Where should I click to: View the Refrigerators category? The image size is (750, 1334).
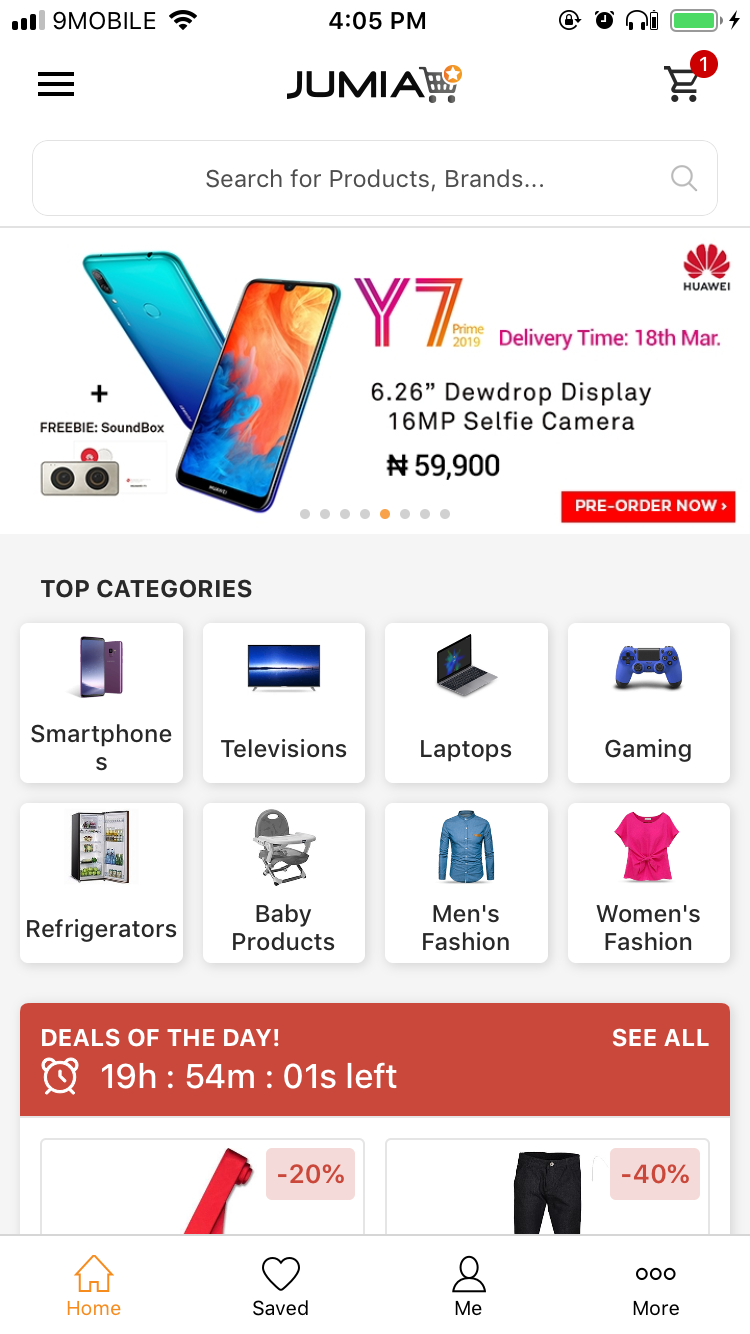coord(101,883)
